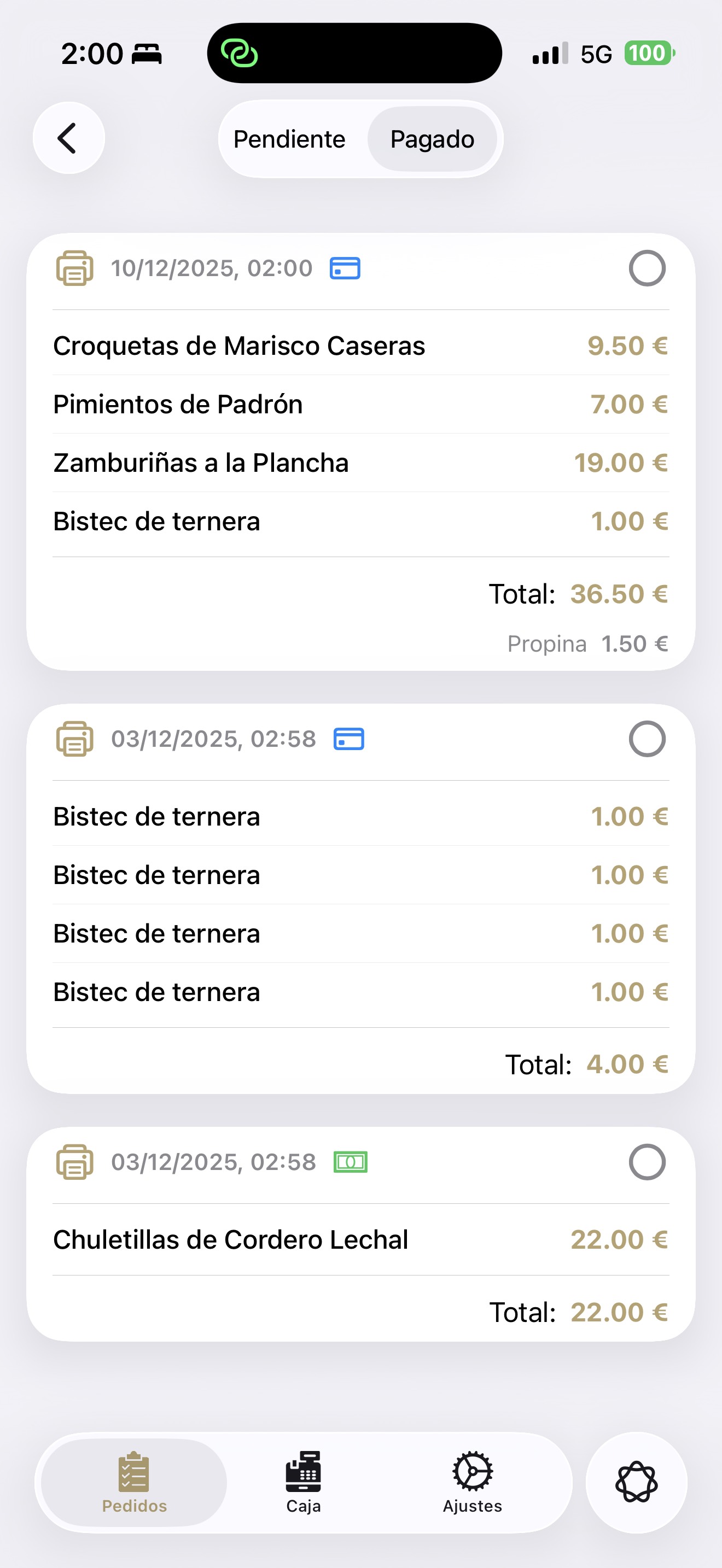Switch to the Pagado tab
Image resolution: width=722 pixels, height=1568 pixels.
tap(432, 138)
